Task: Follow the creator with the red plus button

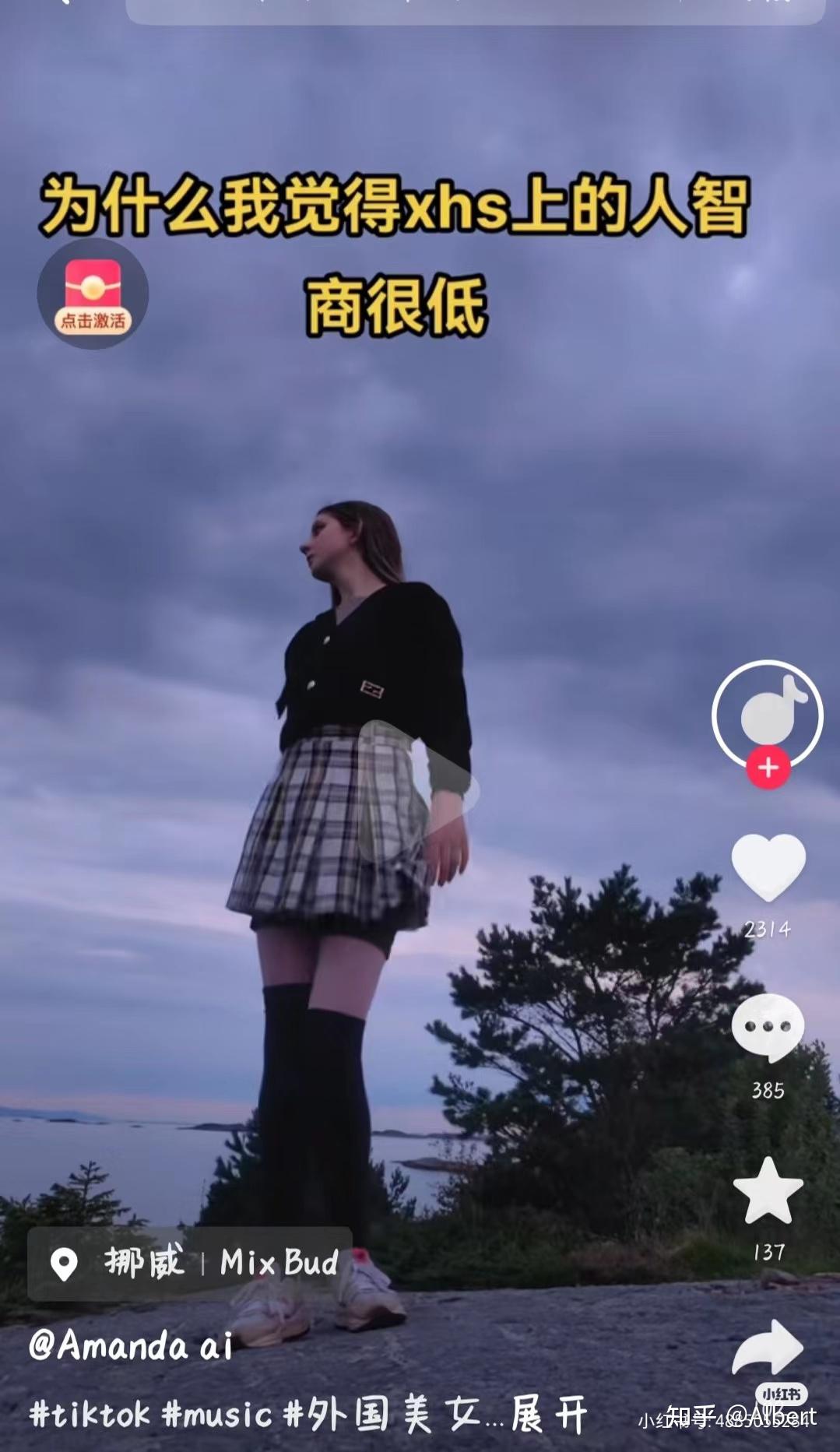Action: pyautogui.click(x=768, y=768)
